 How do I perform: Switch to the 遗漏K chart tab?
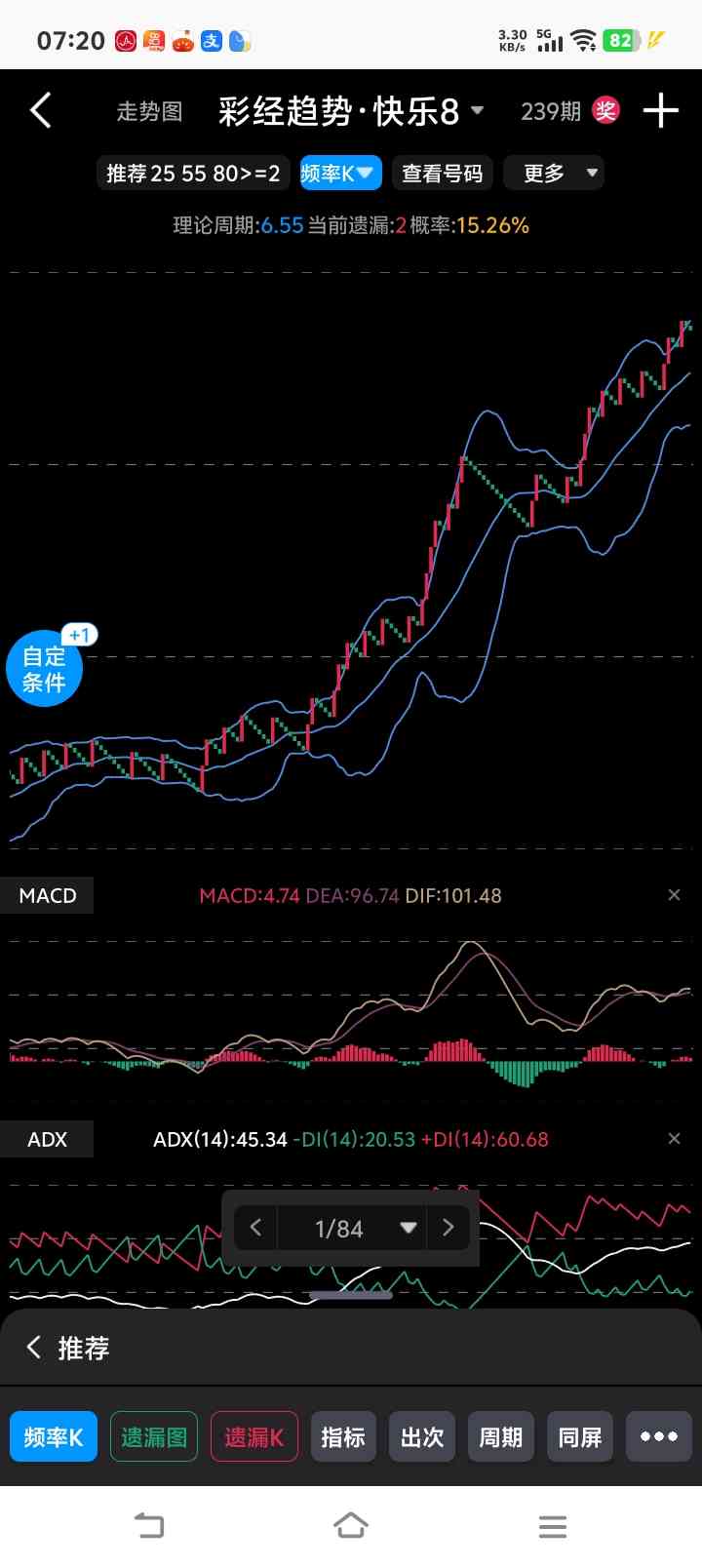pyautogui.click(x=253, y=1436)
